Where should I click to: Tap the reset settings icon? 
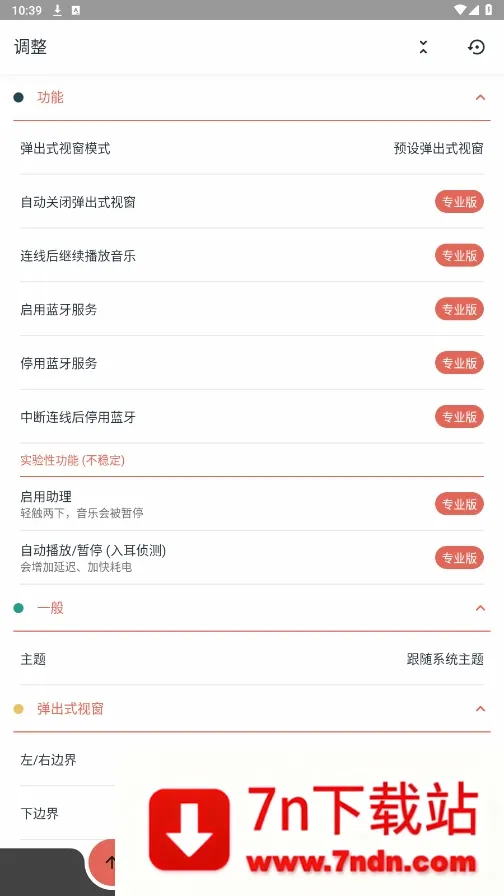(476, 47)
